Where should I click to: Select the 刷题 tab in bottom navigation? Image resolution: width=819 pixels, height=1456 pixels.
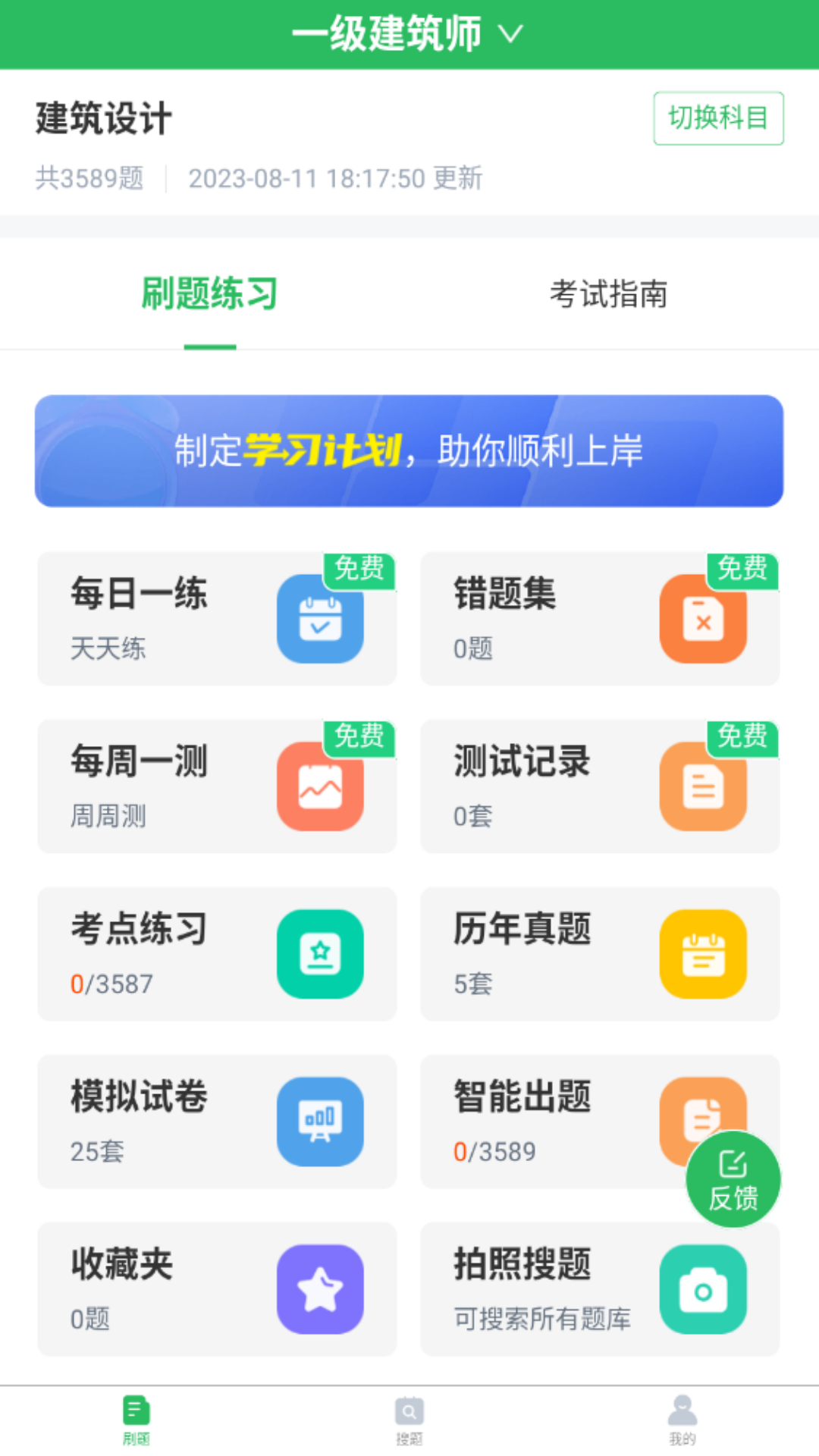(x=135, y=1420)
